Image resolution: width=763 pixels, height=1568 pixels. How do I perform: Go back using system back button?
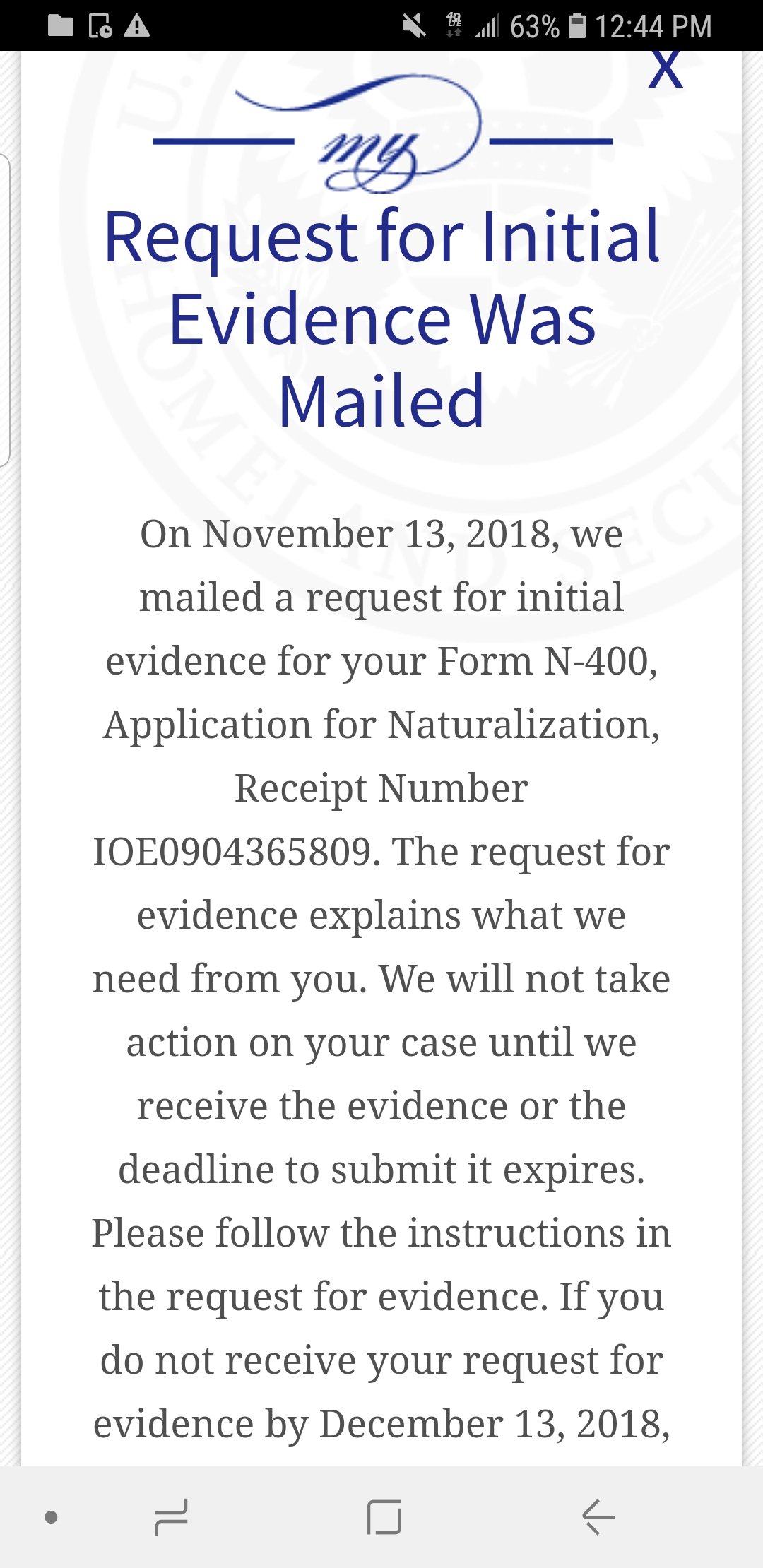coord(598,1517)
